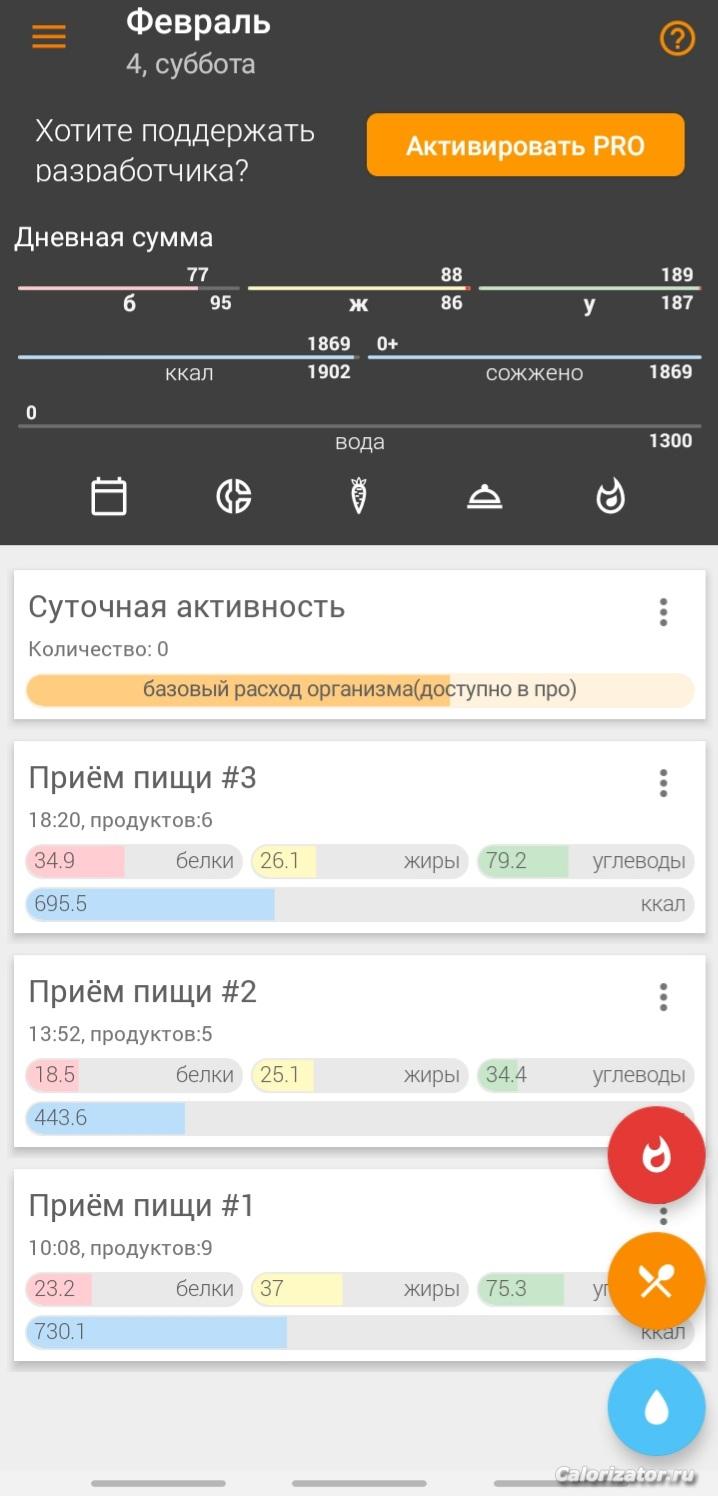
Task: Open the Приём пищи #1 card
Action: [x=359, y=1265]
